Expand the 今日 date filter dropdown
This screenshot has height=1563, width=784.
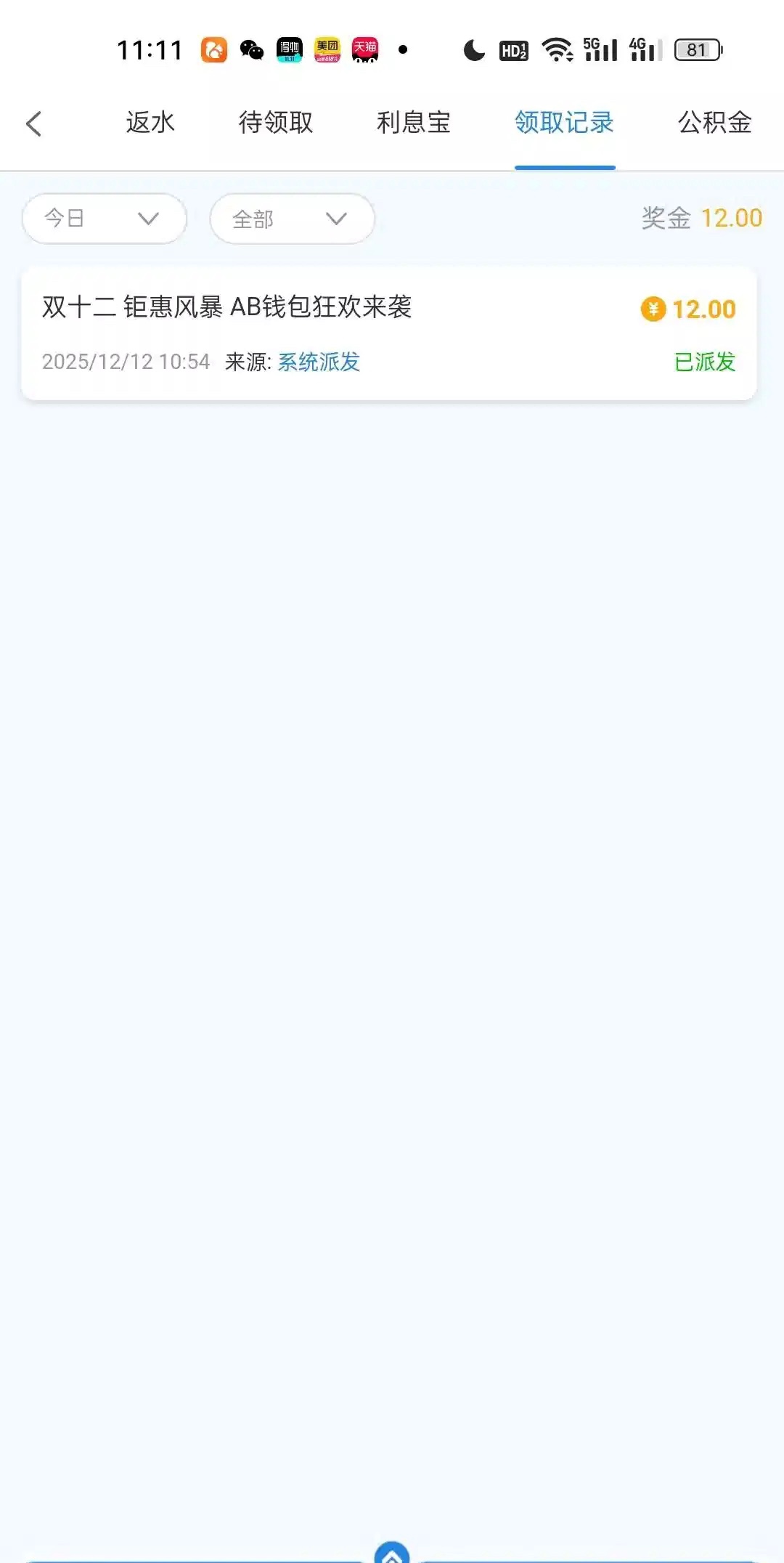(104, 219)
